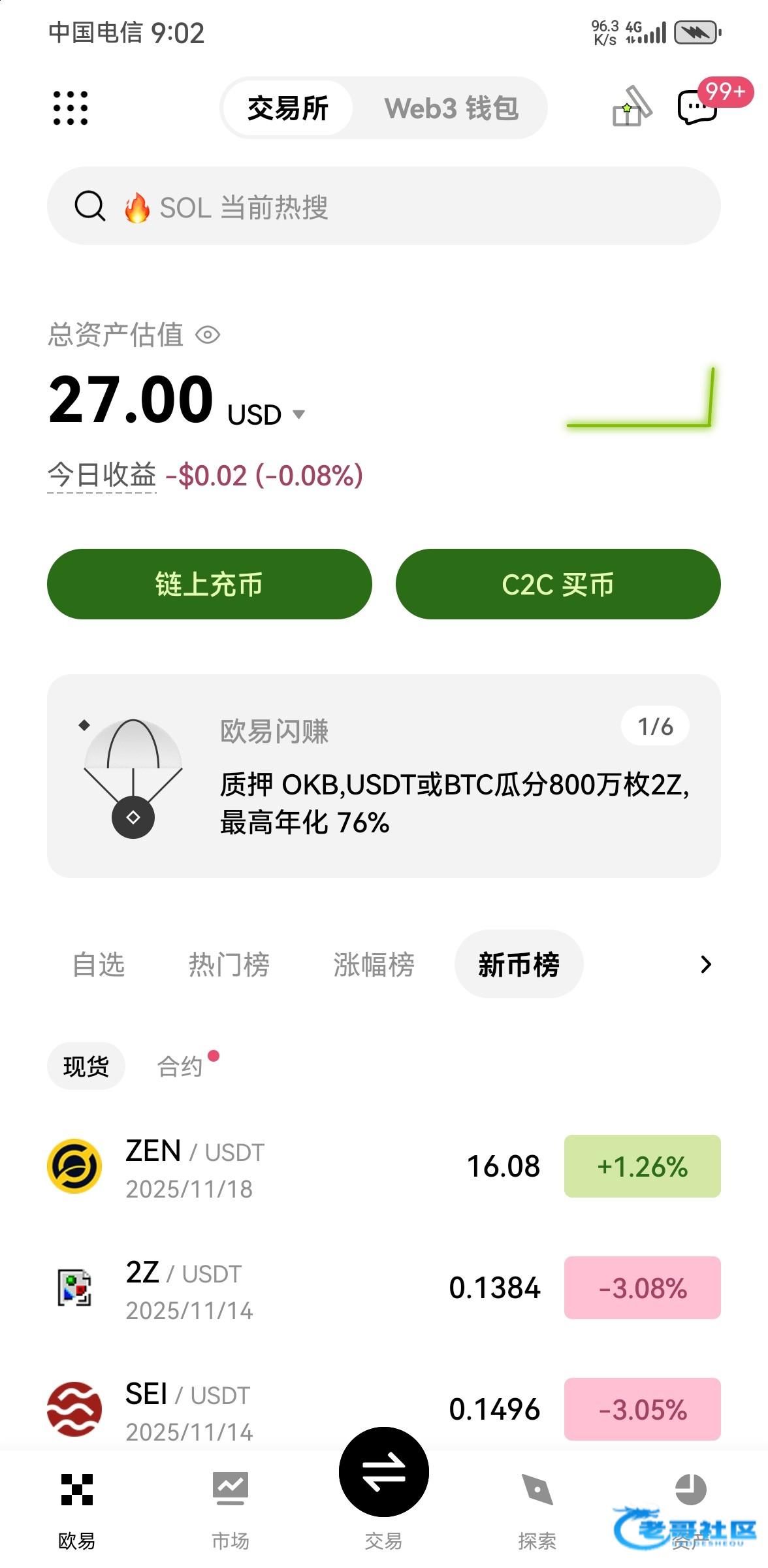Hide the 总资产估值 balance
Image resolution: width=768 pixels, height=1568 pixels.
tap(208, 335)
